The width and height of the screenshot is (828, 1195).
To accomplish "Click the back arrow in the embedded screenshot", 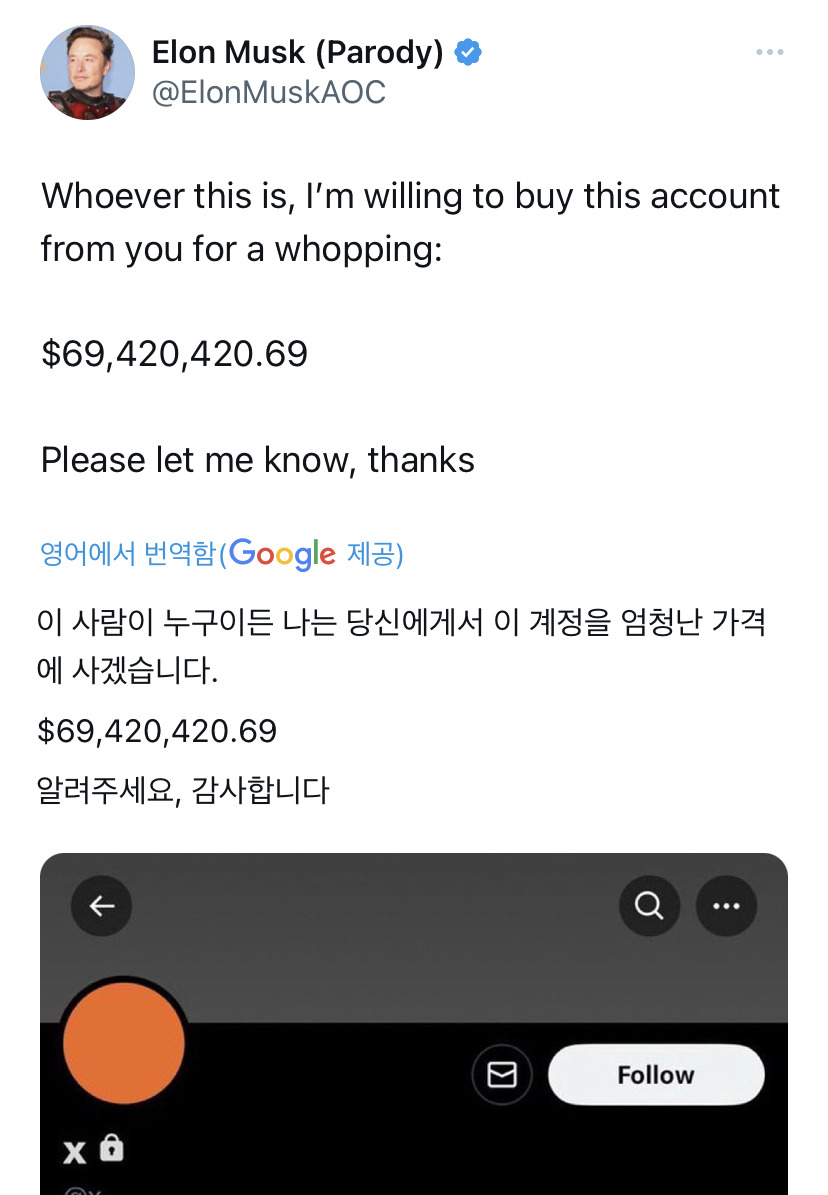I will pos(101,906).
